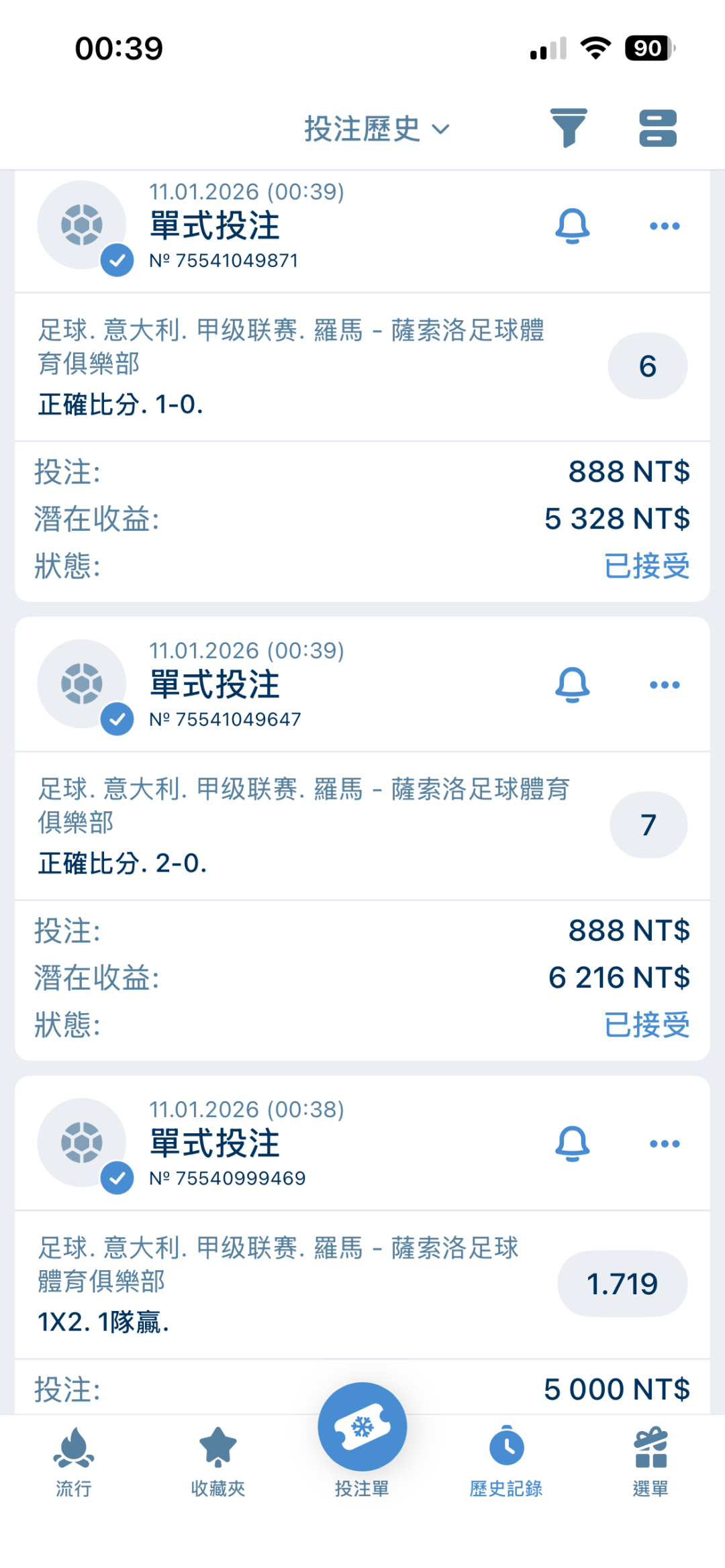This screenshot has height=1568, width=725.
Task: Tap the bell for bet № 75541049871
Action: coord(572,226)
